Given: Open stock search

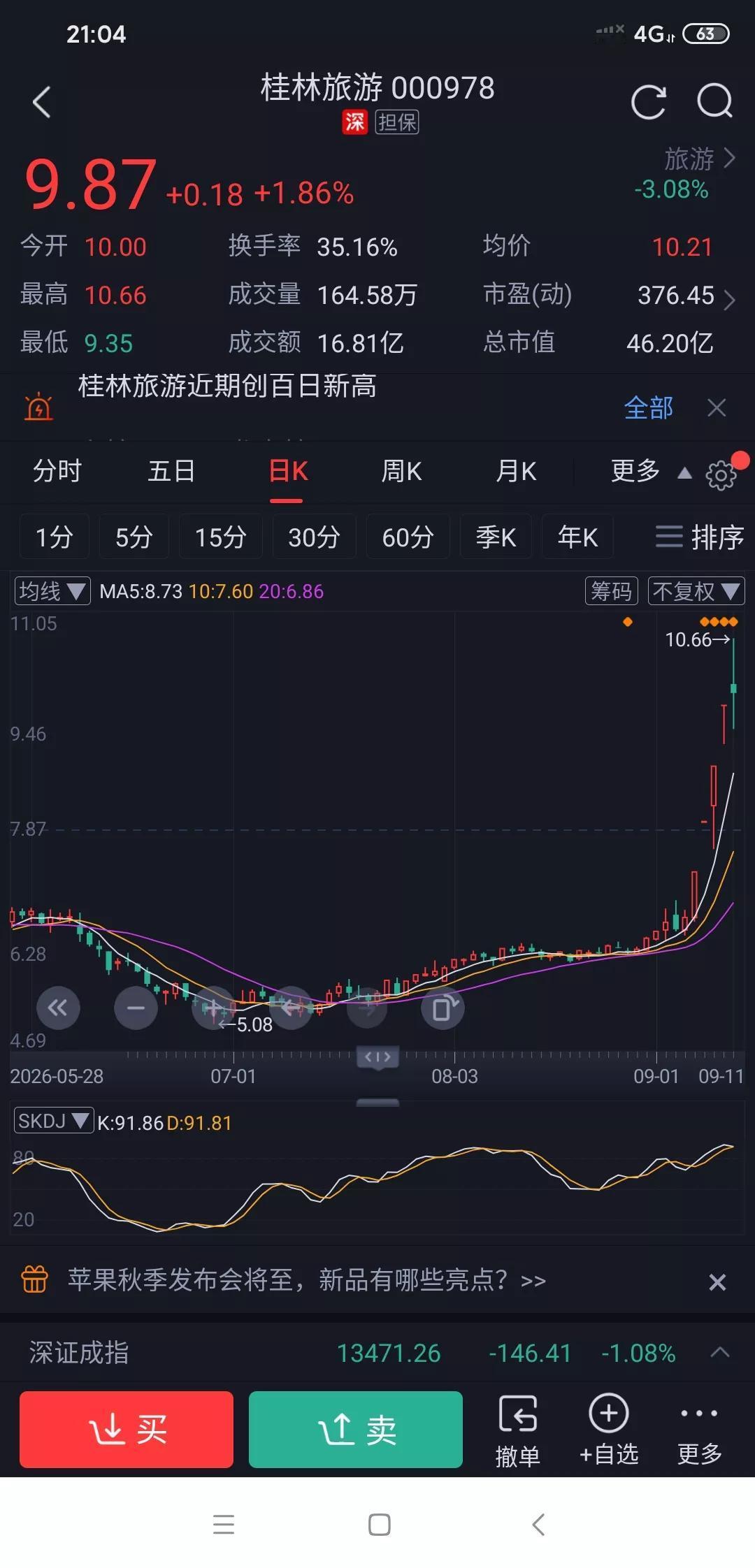Looking at the screenshot, I should coord(714,102).
